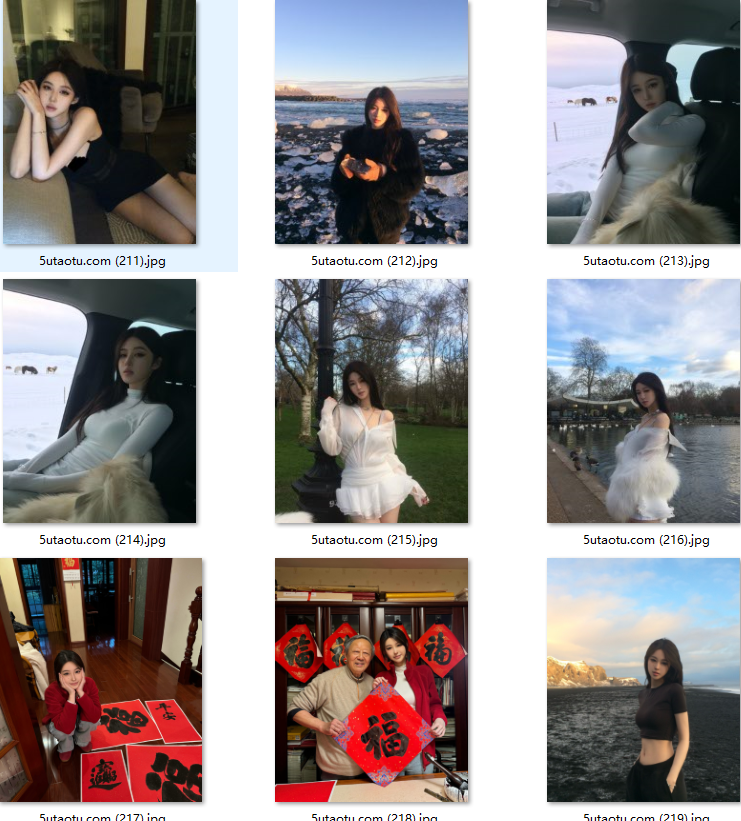Open the 5utaotu.com (219).jpg thumbnail

tap(643, 680)
